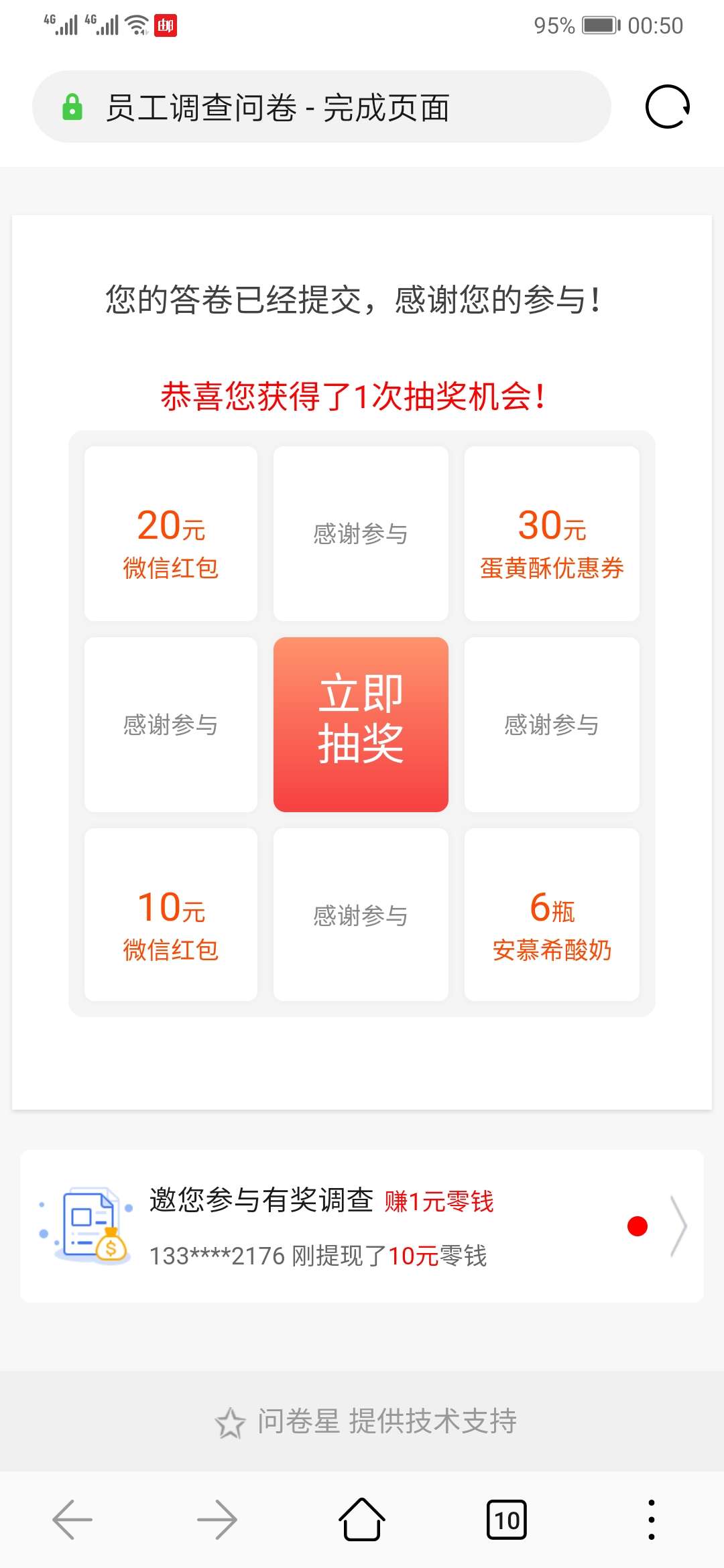View the 10 open browser tabs

pyautogui.click(x=507, y=1520)
